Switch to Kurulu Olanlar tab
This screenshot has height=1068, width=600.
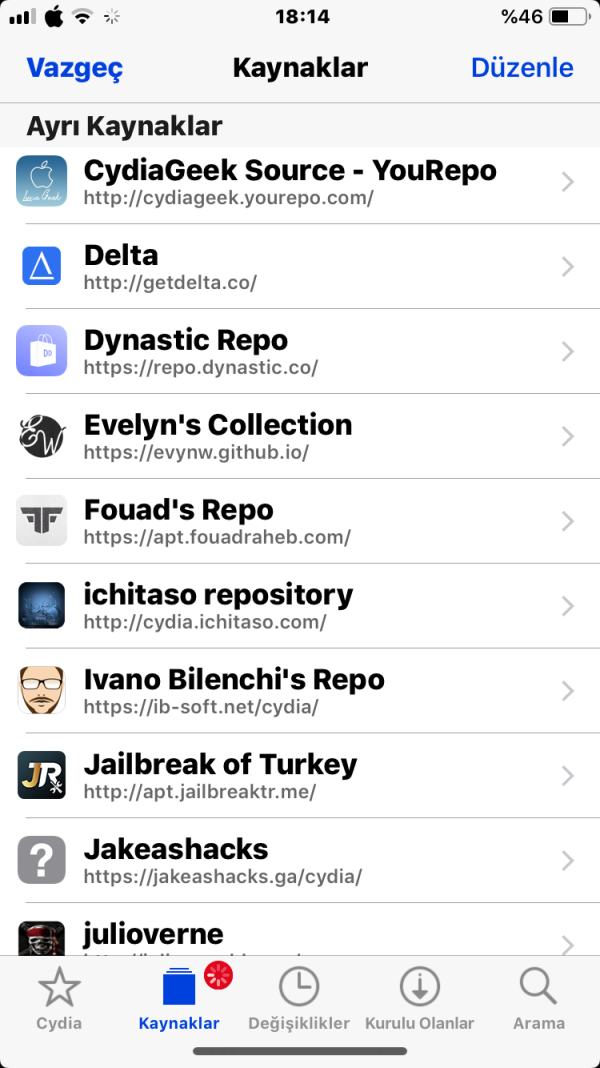[419, 1000]
